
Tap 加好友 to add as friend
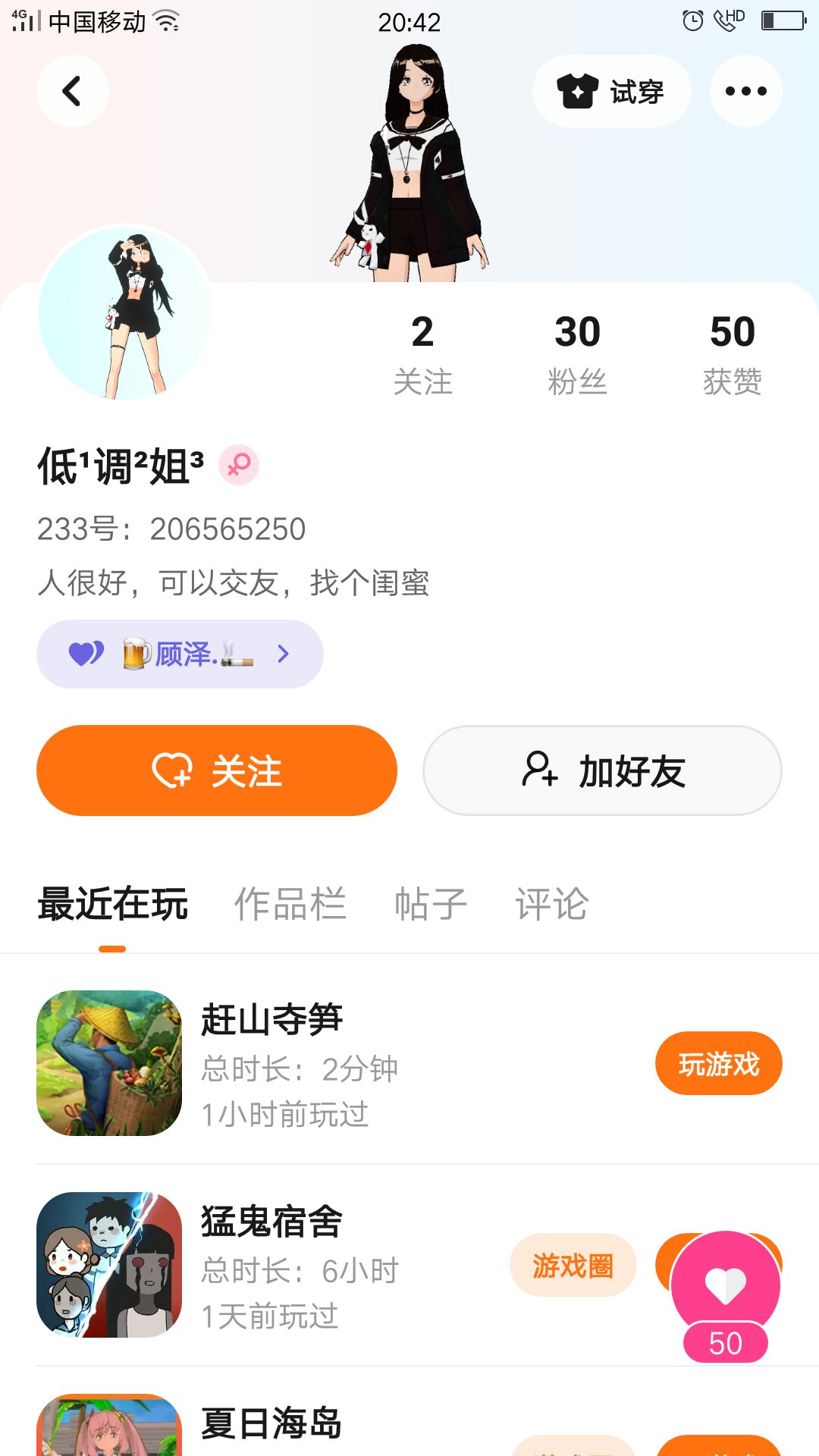pyautogui.click(x=602, y=770)
